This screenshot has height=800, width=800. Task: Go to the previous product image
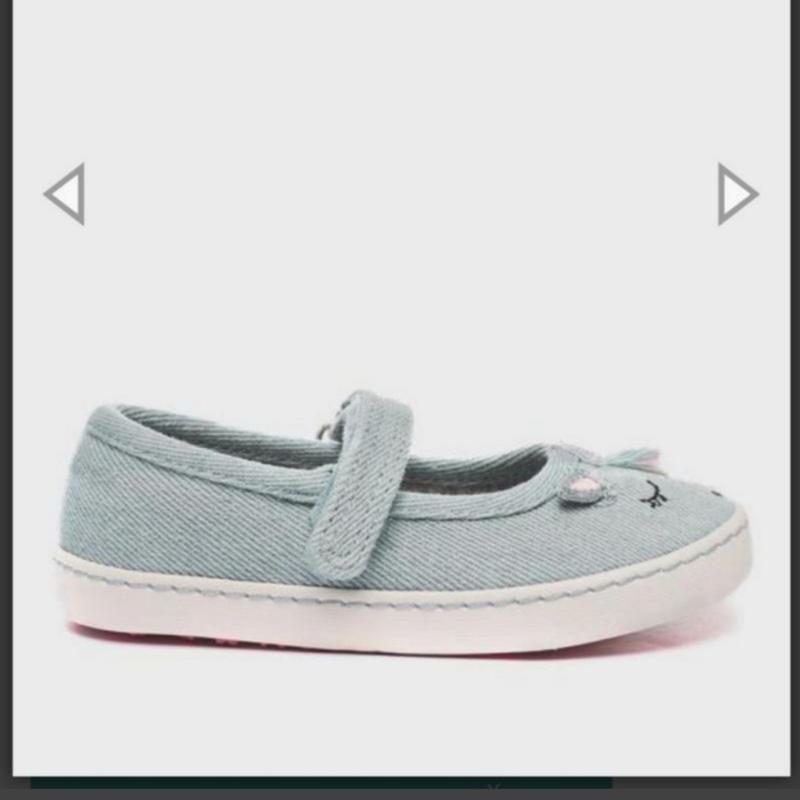tap(66, 194)
